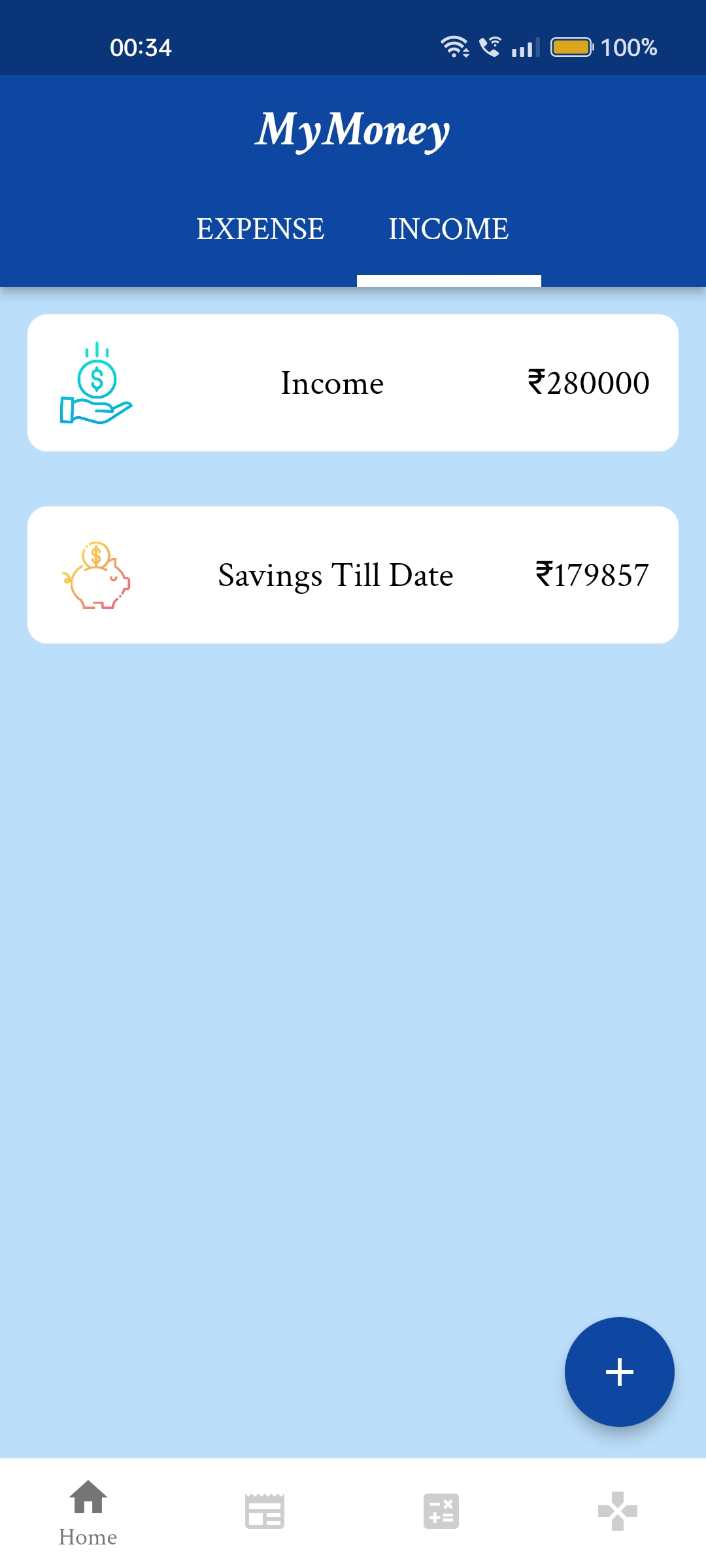This screenshot has height=1568, width=706.
Task: Go to the Home tab
Action: [88, 1512]
